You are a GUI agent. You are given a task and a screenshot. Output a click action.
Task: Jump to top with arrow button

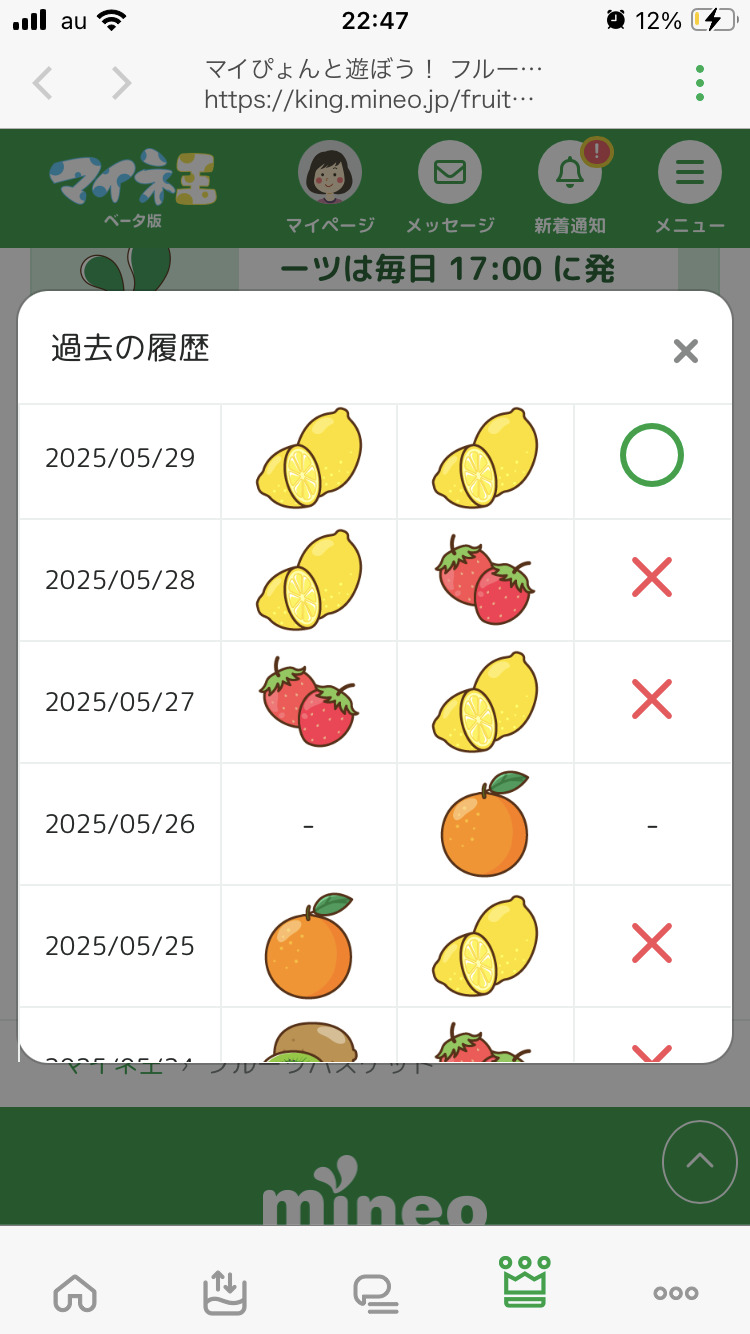[x=699, y=1161]
